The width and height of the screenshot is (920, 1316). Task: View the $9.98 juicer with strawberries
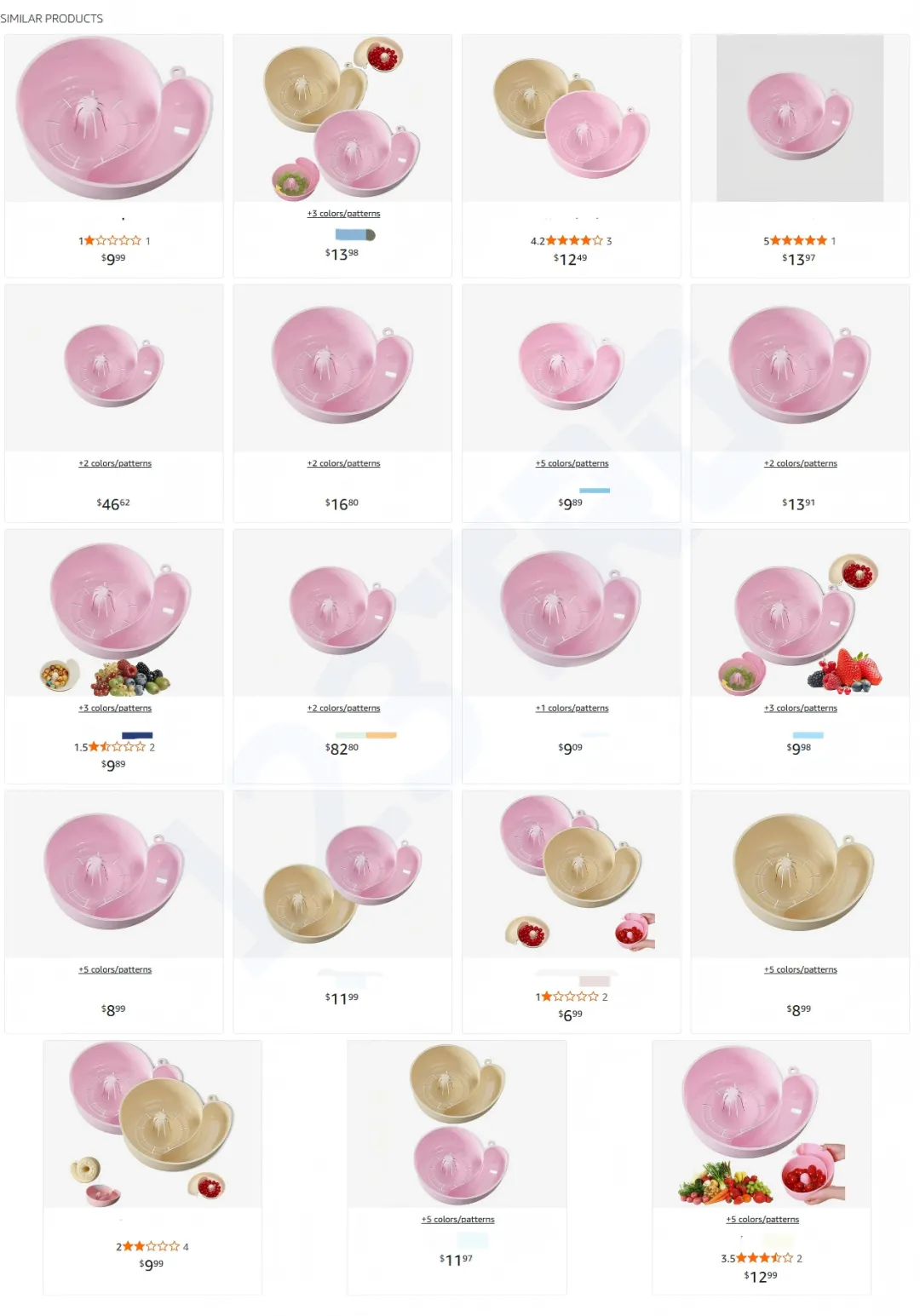pos(799,612)
